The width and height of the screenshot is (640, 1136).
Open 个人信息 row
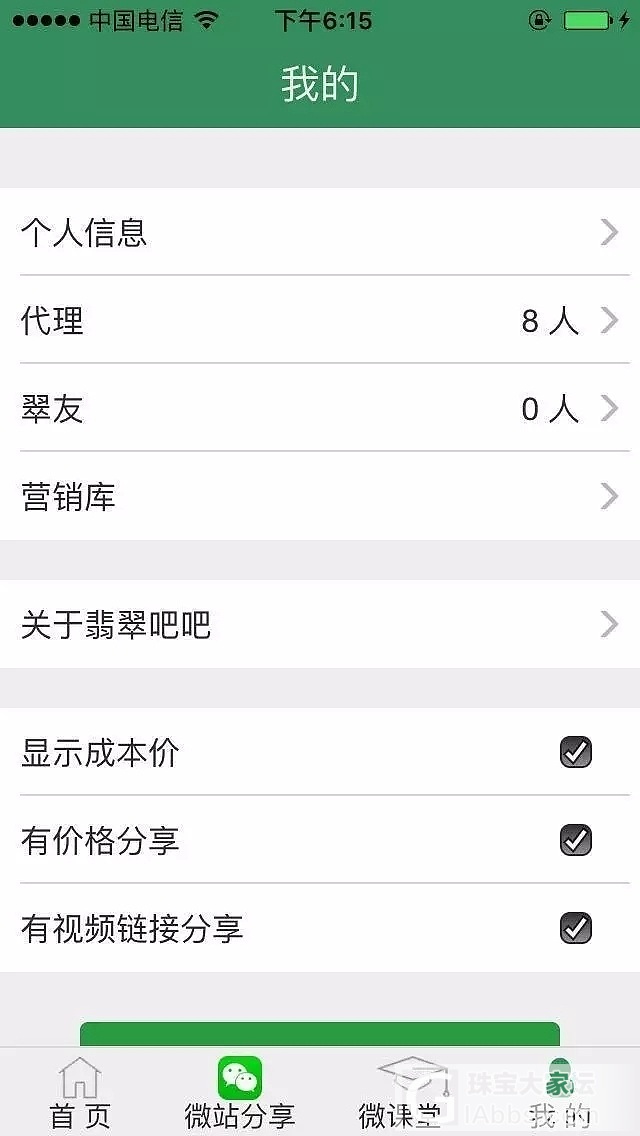point(320,232)
